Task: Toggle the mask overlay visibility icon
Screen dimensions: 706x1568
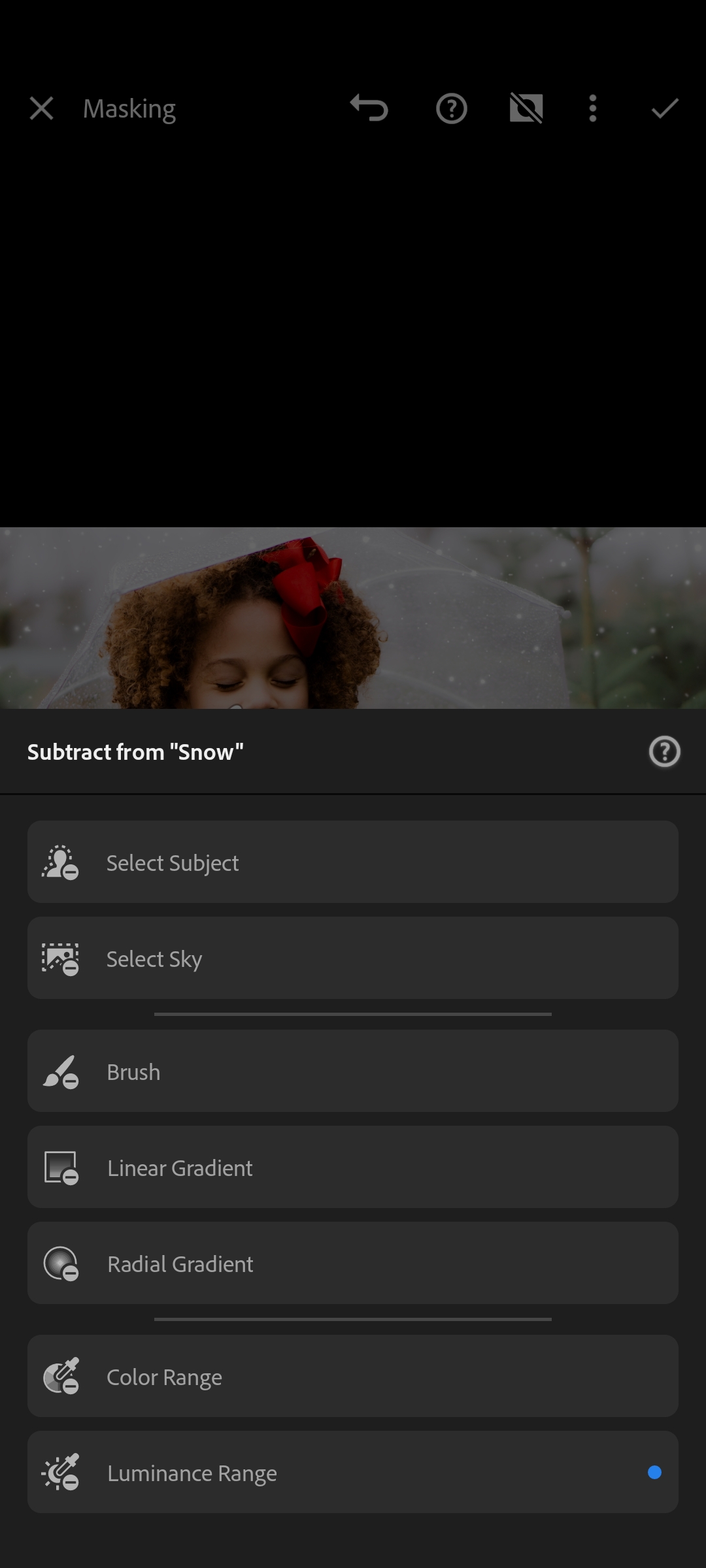Action: coord(526,108)
